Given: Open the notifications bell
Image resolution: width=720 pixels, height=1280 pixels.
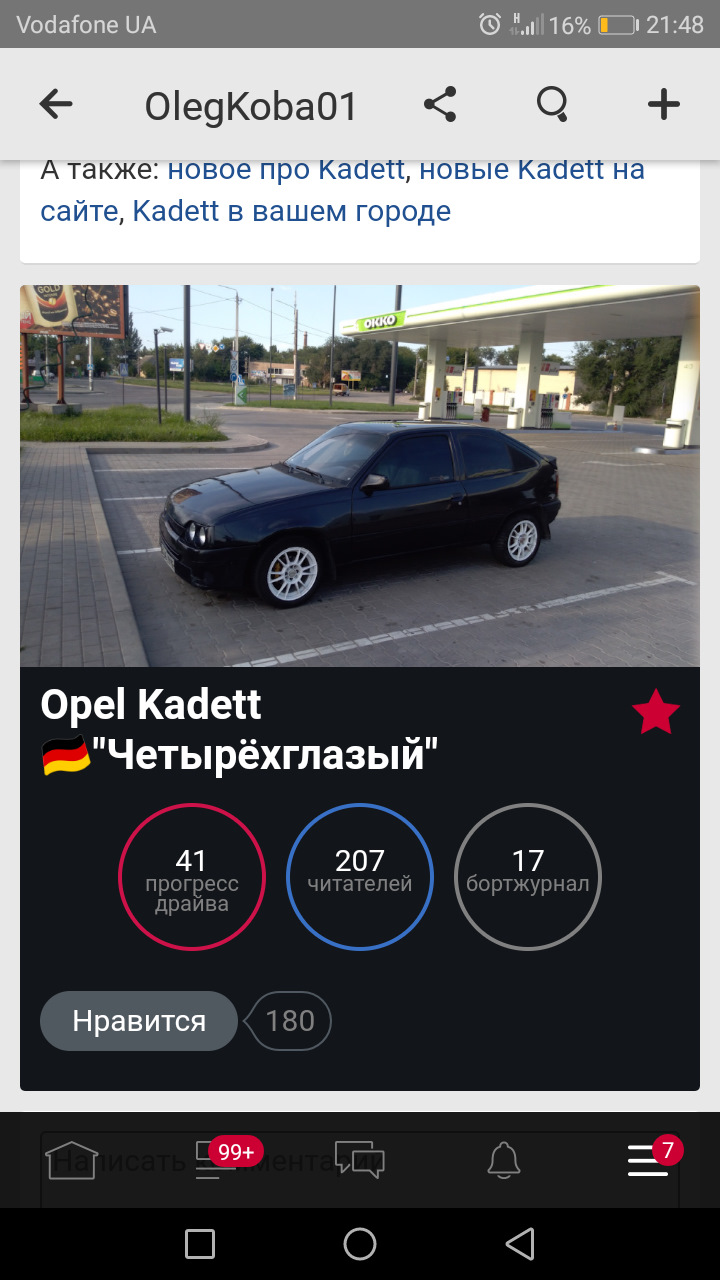Looking at the screenshot, I should click(504, 1160).
